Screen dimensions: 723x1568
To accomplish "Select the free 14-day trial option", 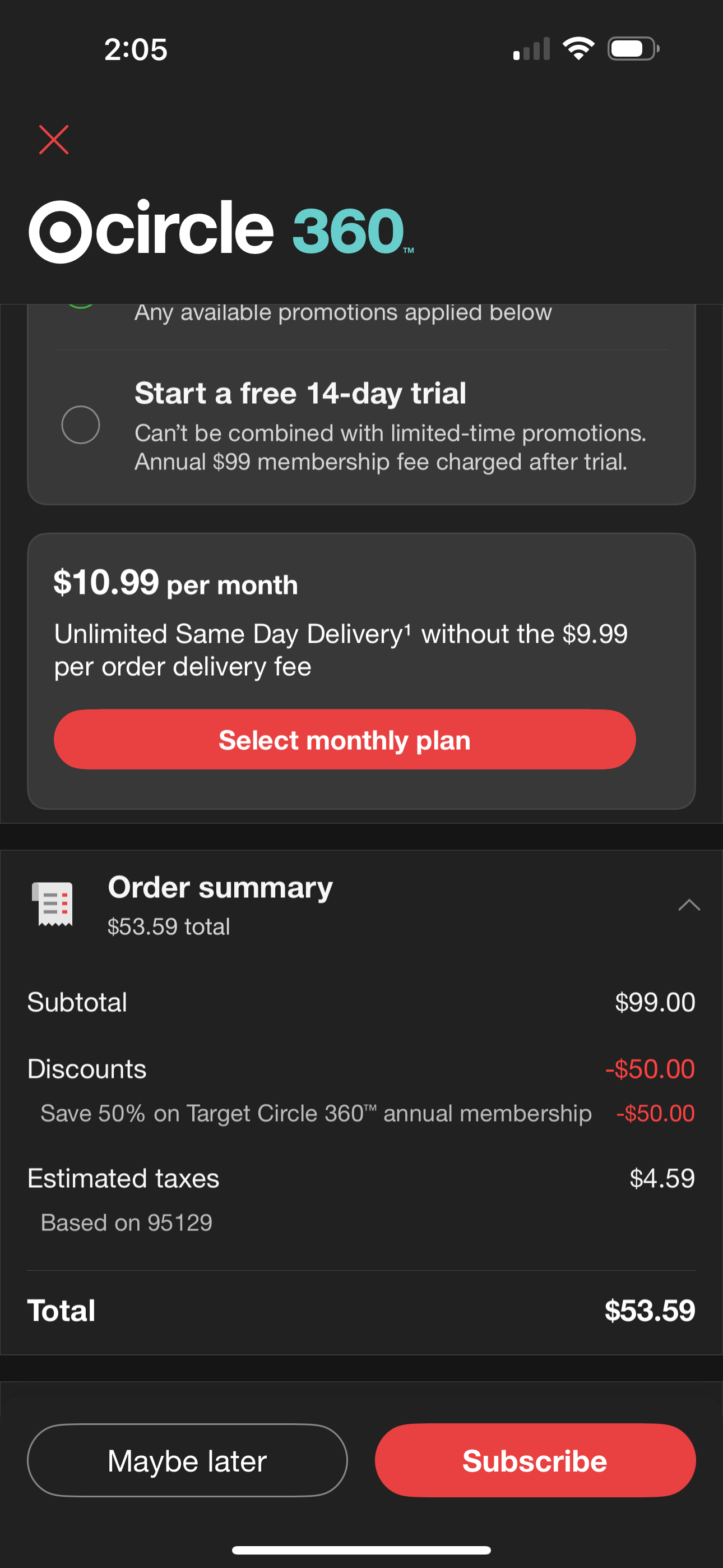I will tap(80, 425).
